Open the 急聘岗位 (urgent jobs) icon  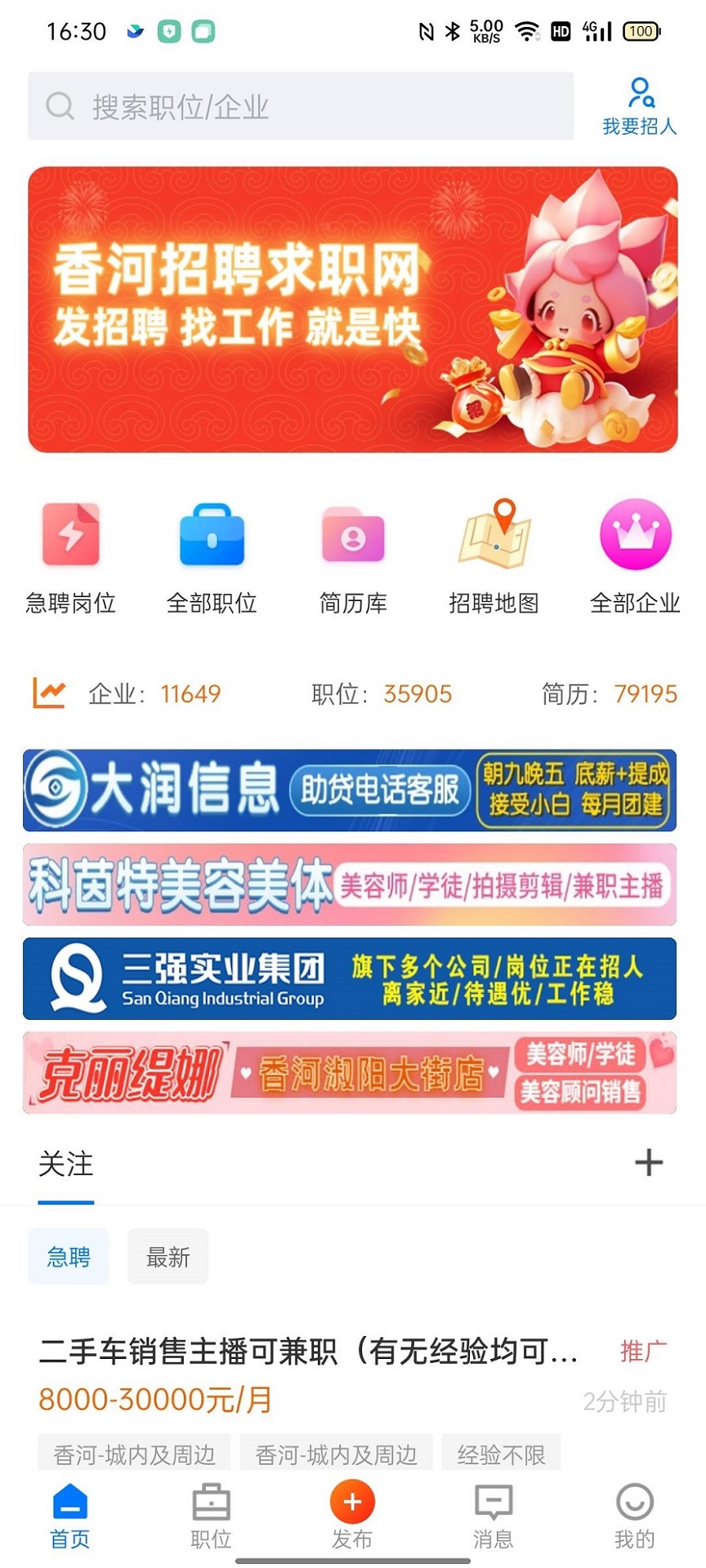pyautogui.click(x=70, y=535)
